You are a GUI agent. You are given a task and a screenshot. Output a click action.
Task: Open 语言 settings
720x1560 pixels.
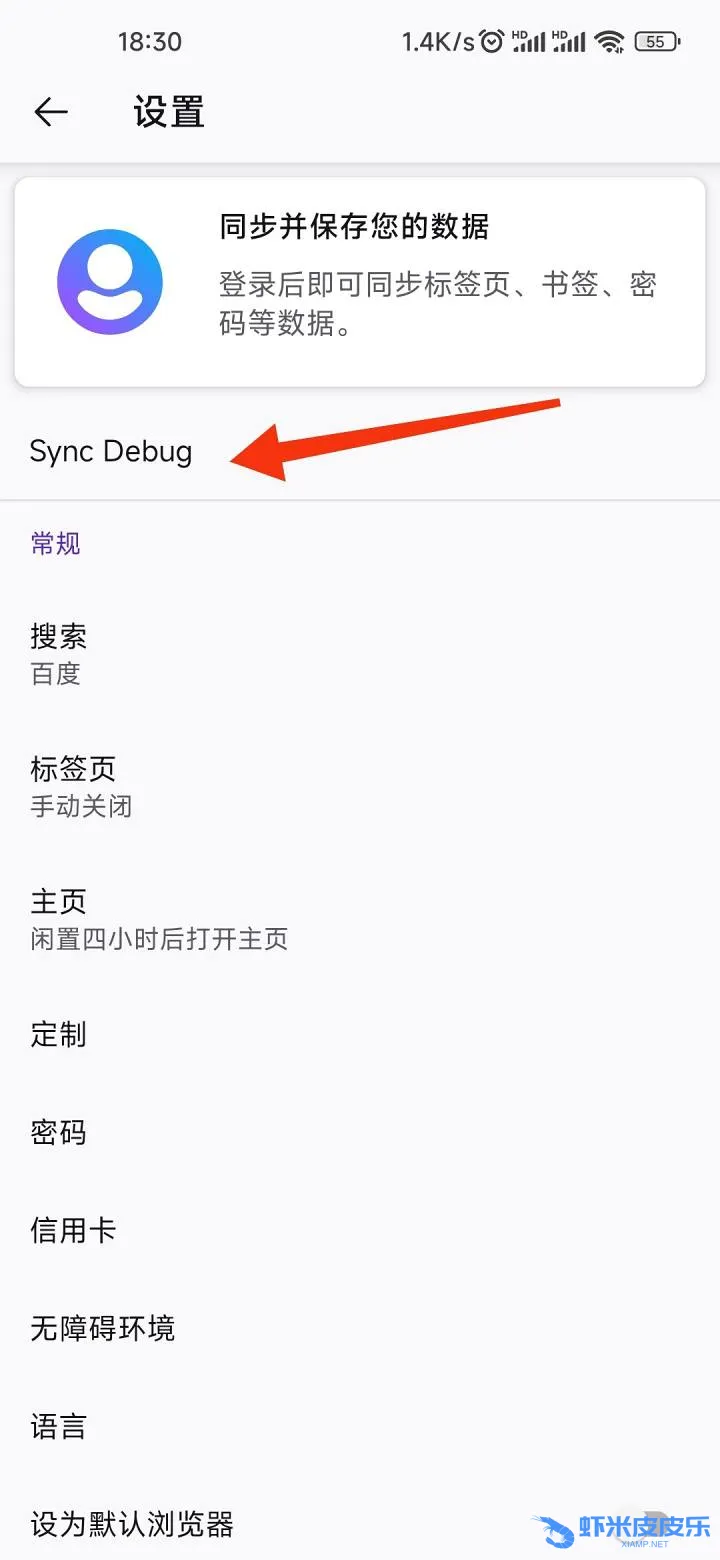[360, 1426]
